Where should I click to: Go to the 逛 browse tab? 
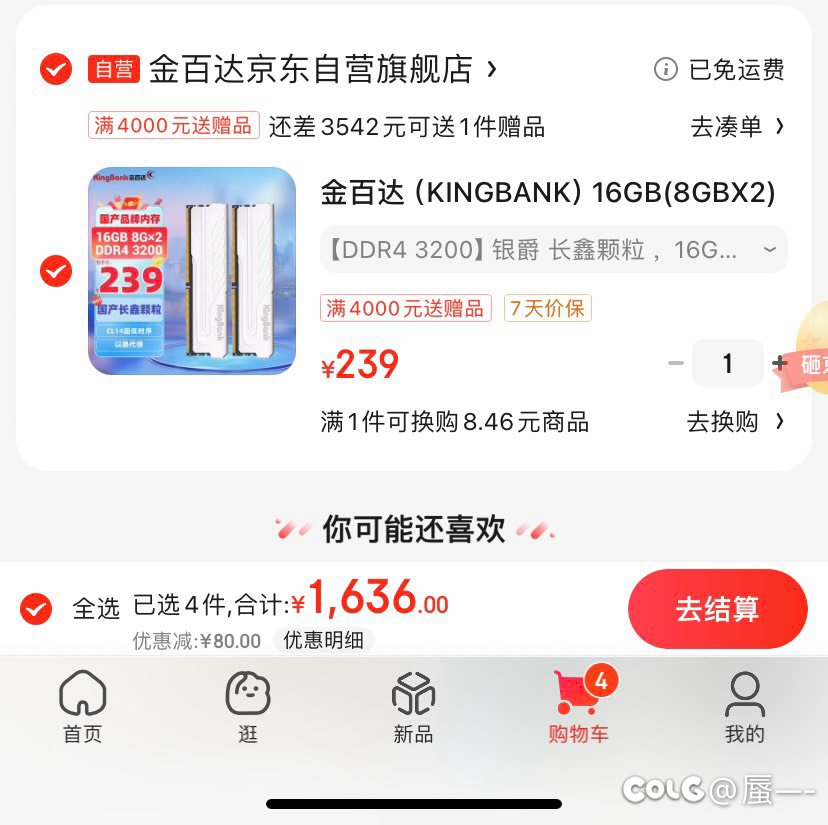point(248,707)
